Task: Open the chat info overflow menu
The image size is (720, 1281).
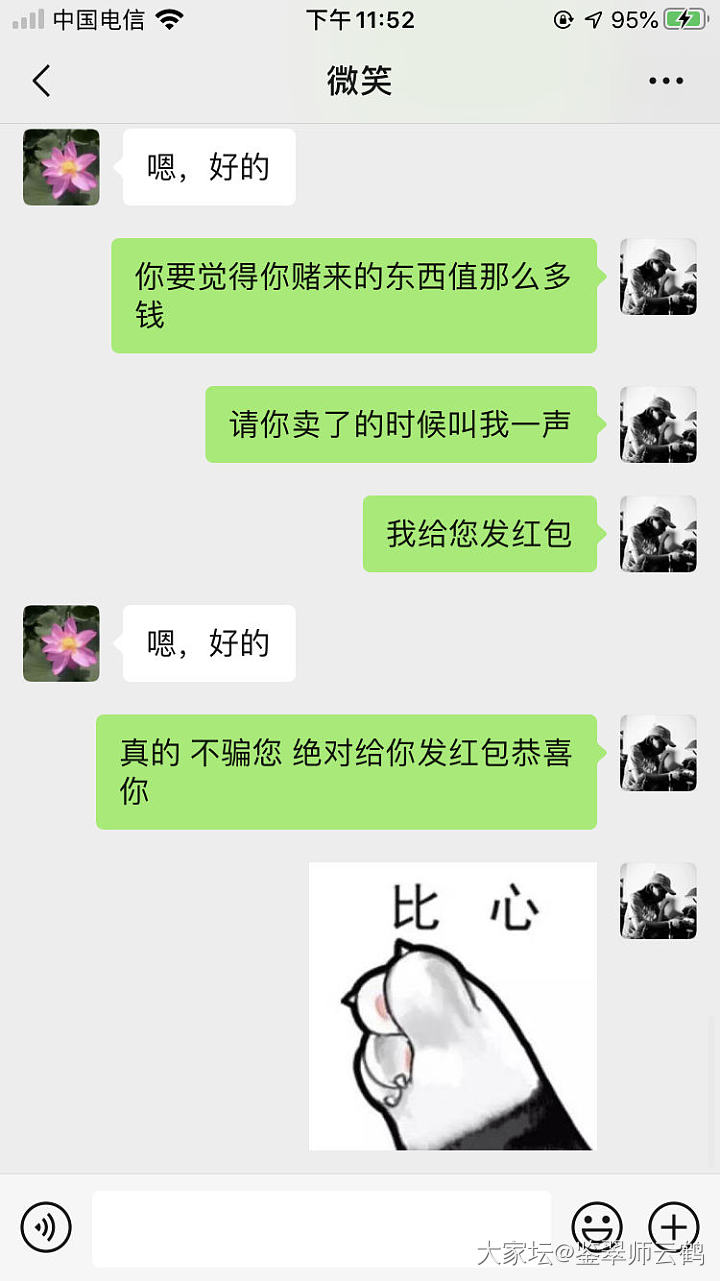Action: 665,81
